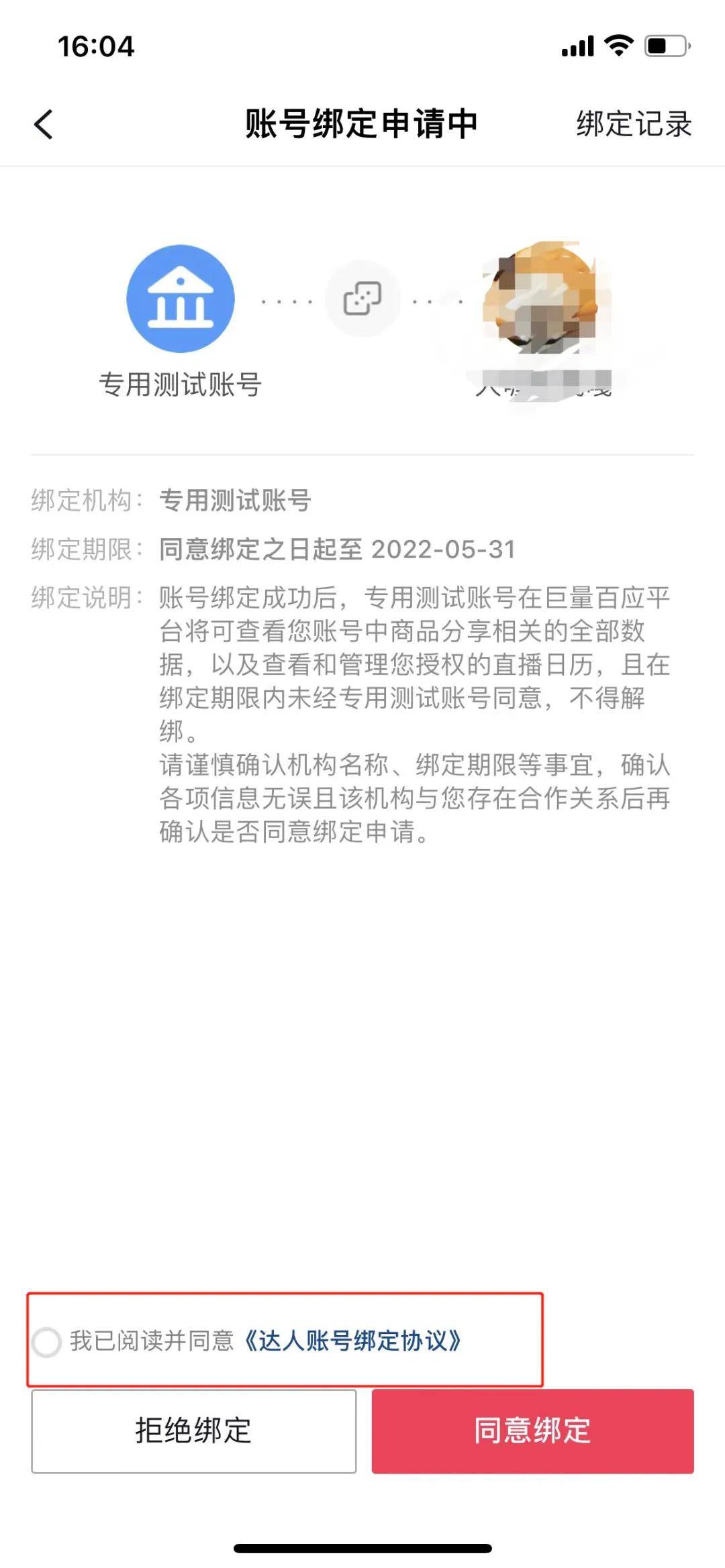Open 绑定记录 binding records
This screenshot has width=725, height=1568.
(x=634, y=124)
